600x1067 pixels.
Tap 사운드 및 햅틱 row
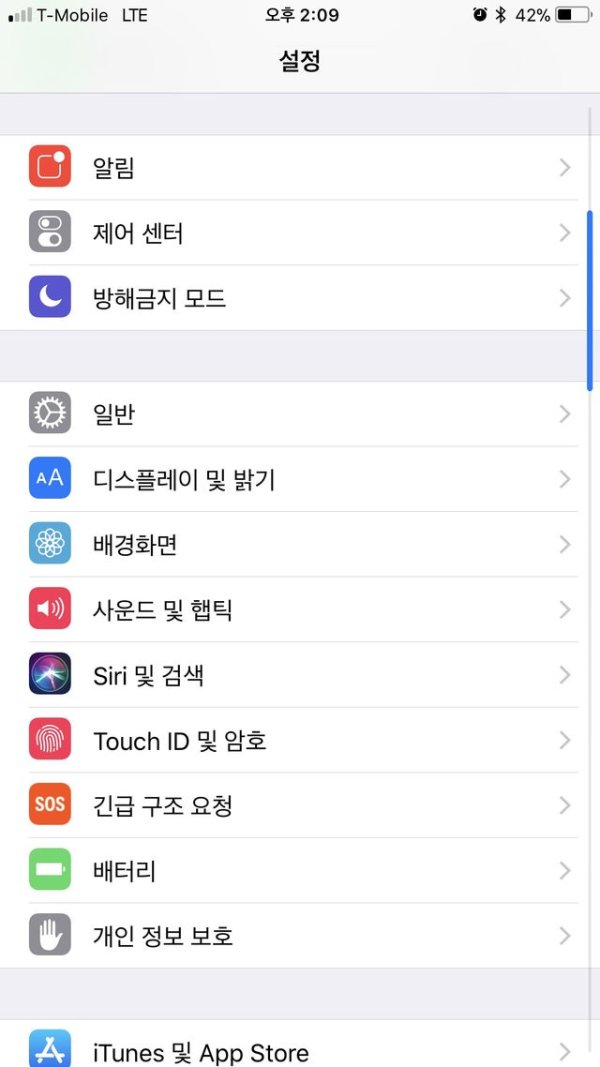(x=300, y=610)
